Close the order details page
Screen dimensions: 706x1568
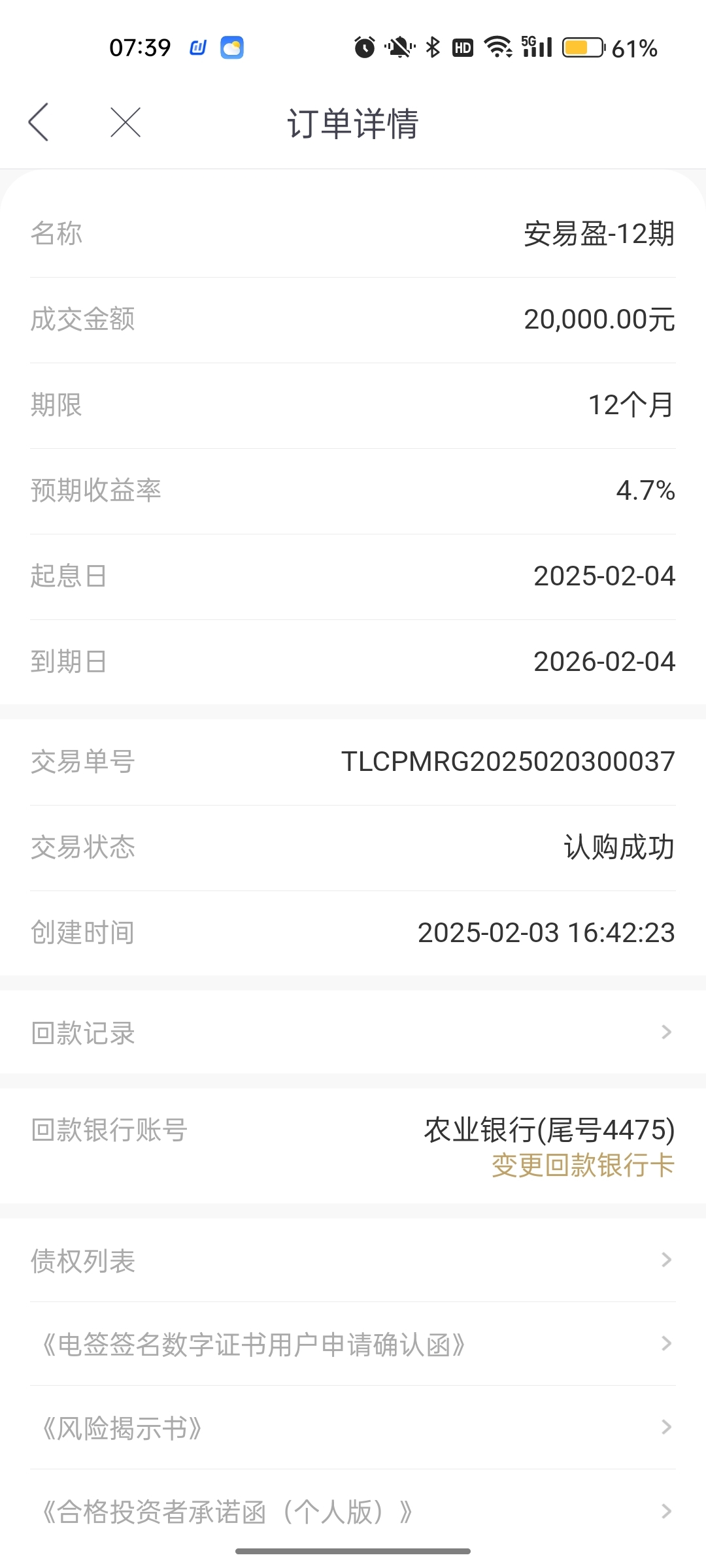tap(126, 122)
